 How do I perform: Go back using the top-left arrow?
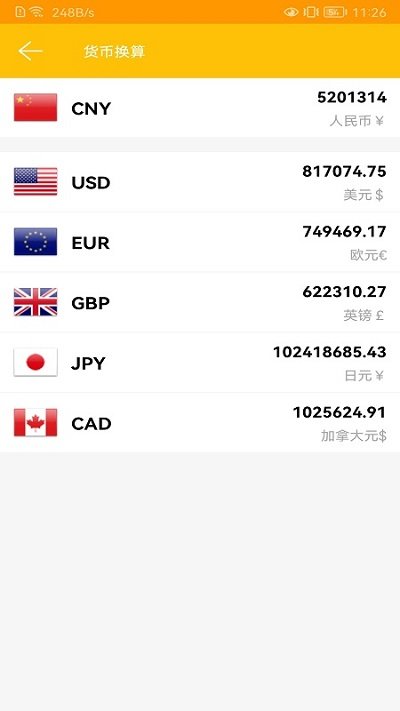coord(30,51)
